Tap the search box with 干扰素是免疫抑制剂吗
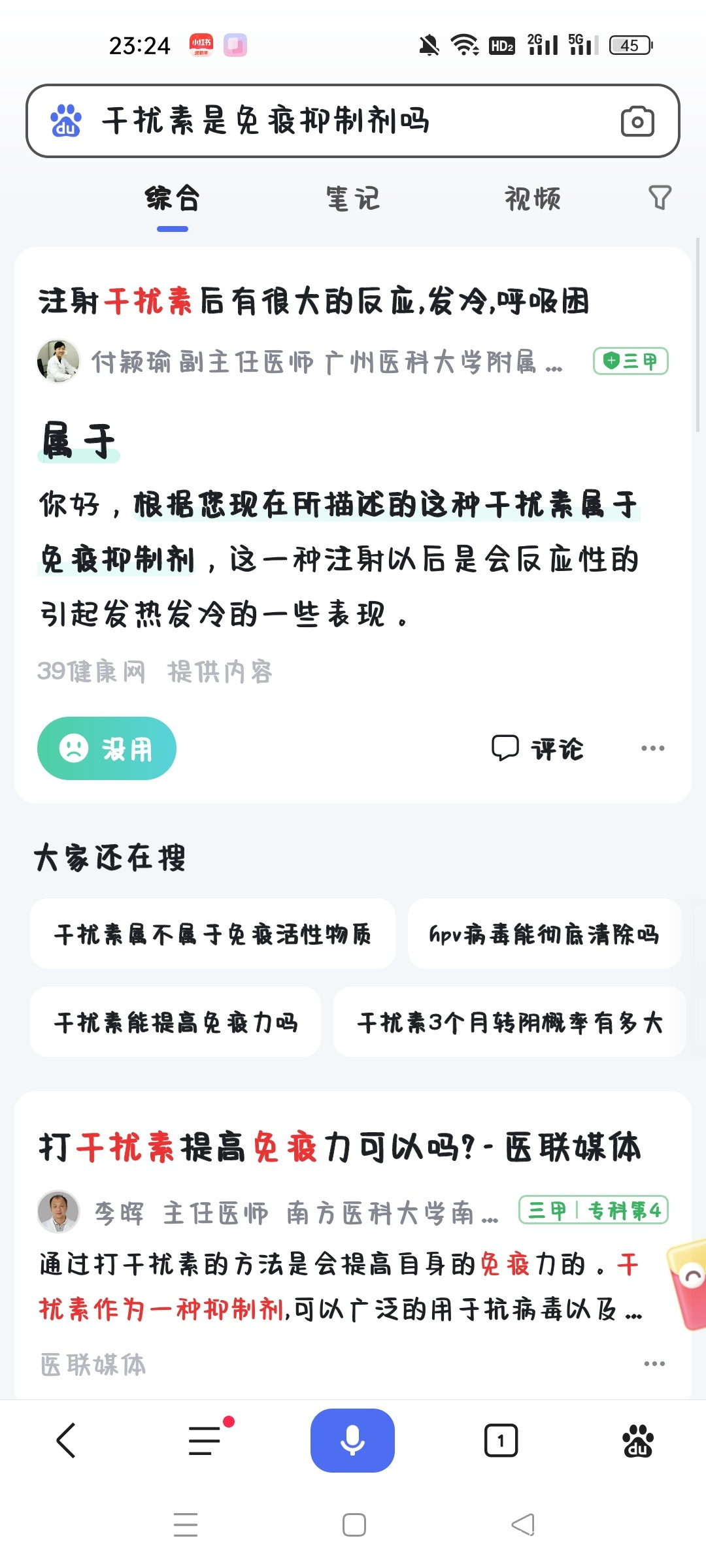Screen dimensions: 706x1568 pyautogui.click(x=327, y=121)
